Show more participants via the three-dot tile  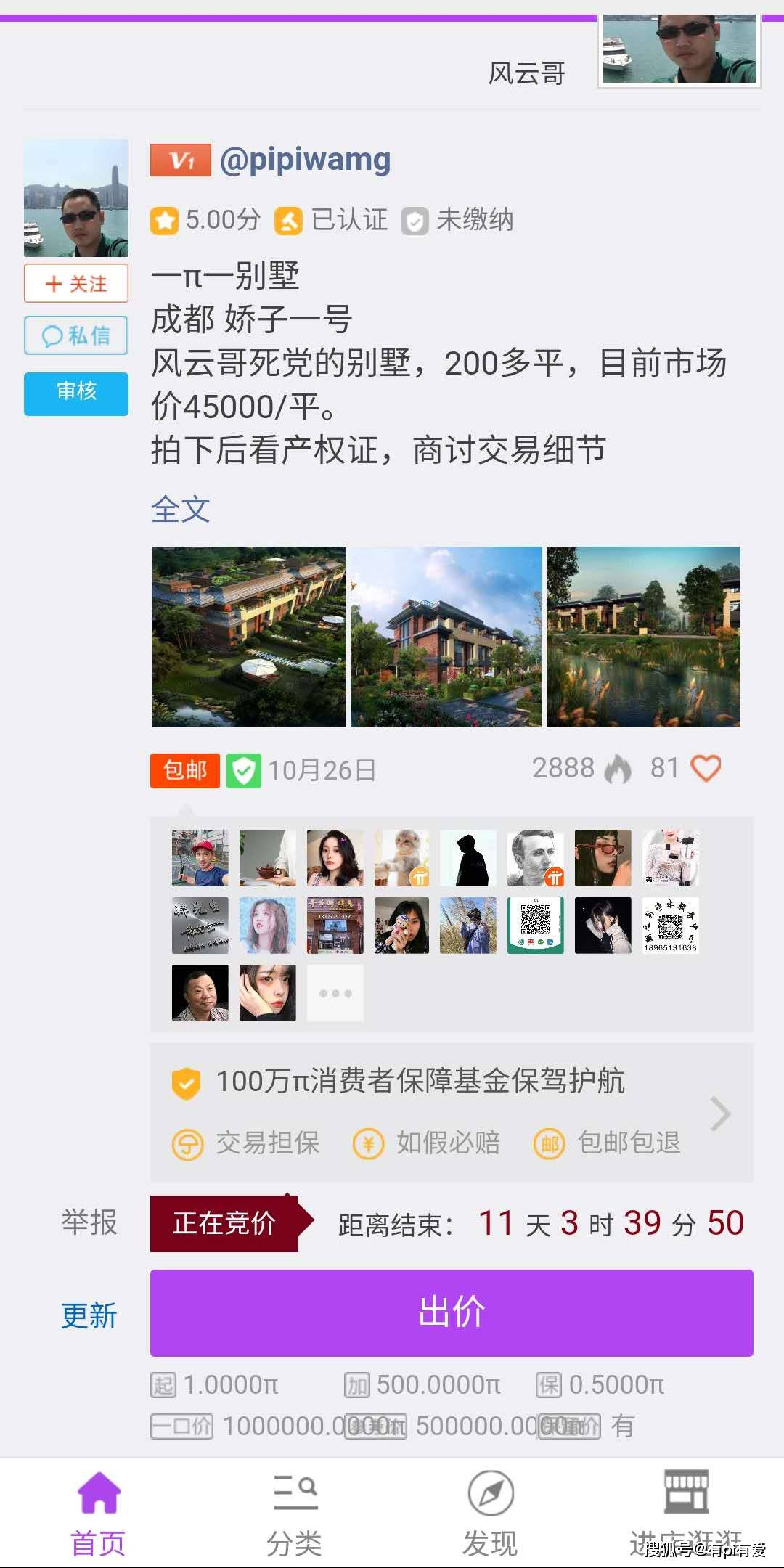[x=335, y=992]
